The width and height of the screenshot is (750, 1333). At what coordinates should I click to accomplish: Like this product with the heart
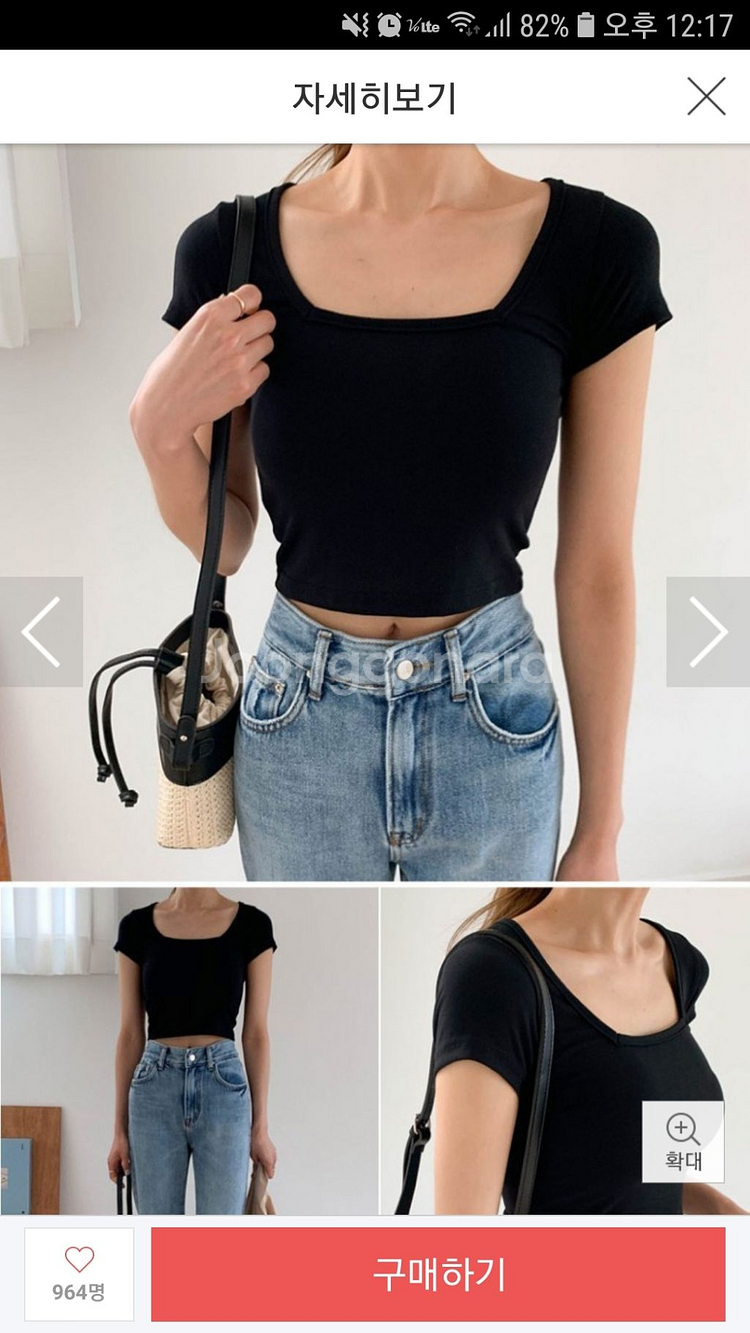(x=79, y=1273)
